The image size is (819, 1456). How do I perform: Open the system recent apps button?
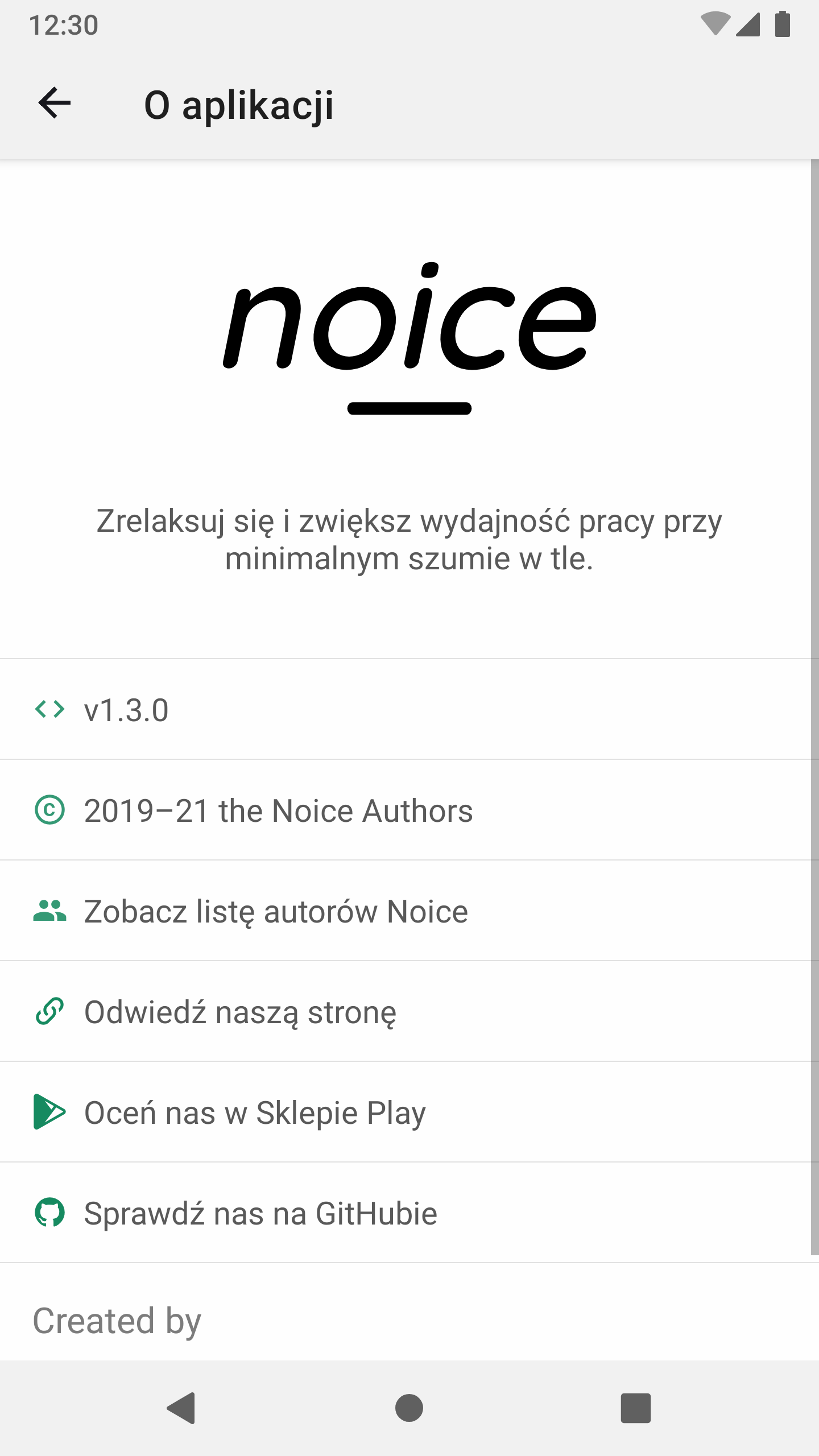pyautogui.click(x=635, y=1408)
